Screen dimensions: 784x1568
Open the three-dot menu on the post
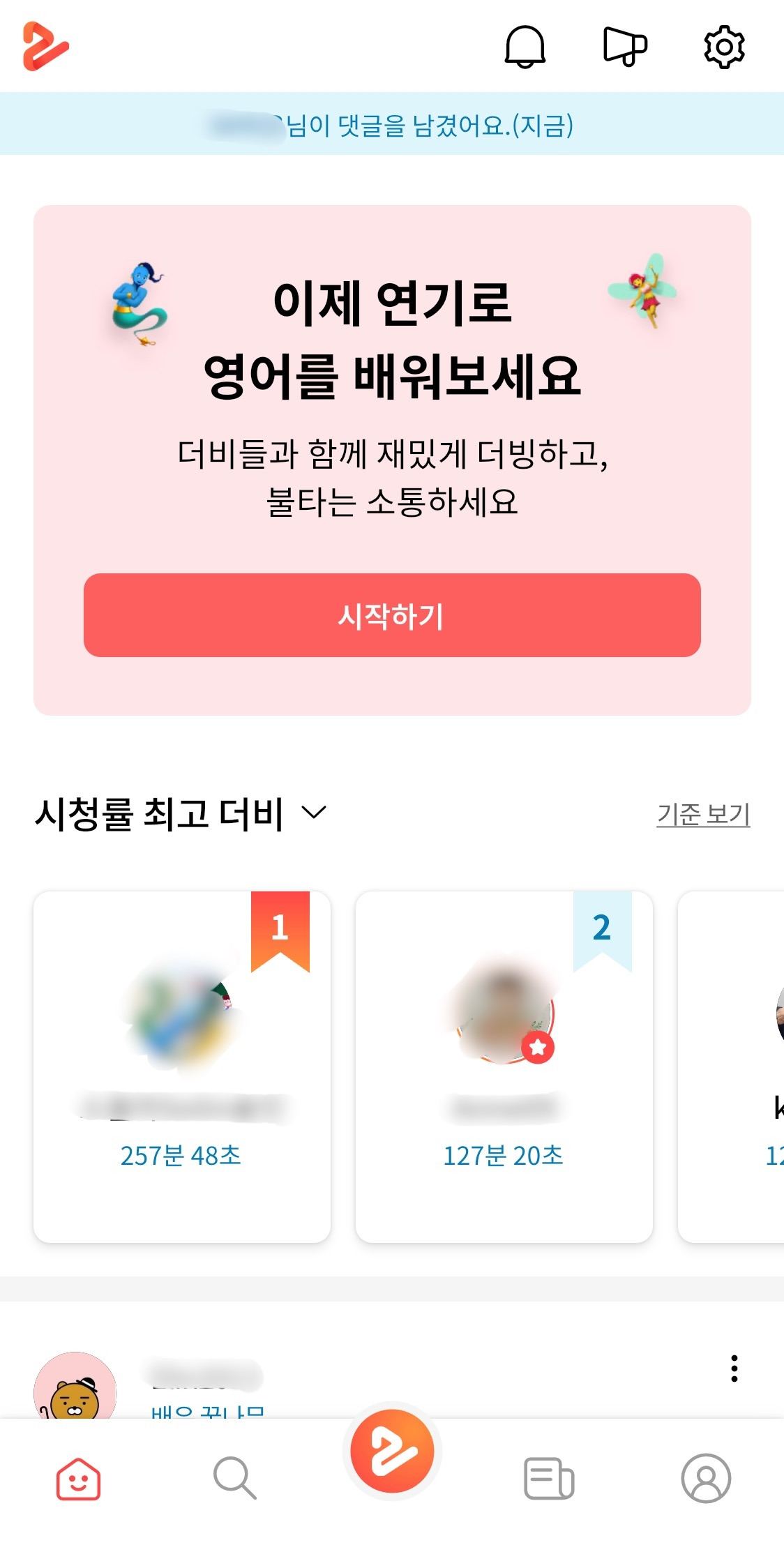click(734, 1369)
